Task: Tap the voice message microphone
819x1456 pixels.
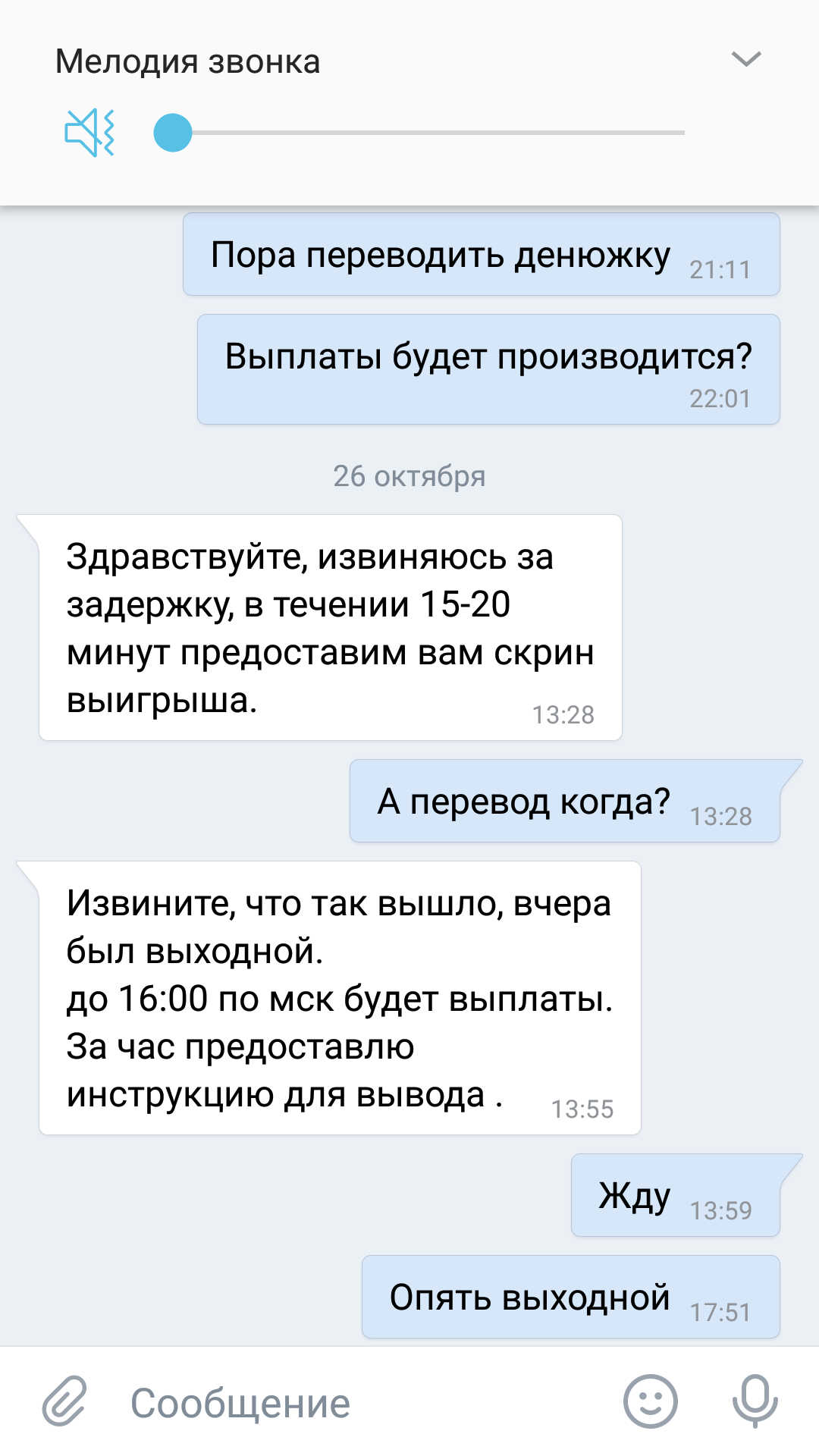Action: pos(755,1401)
